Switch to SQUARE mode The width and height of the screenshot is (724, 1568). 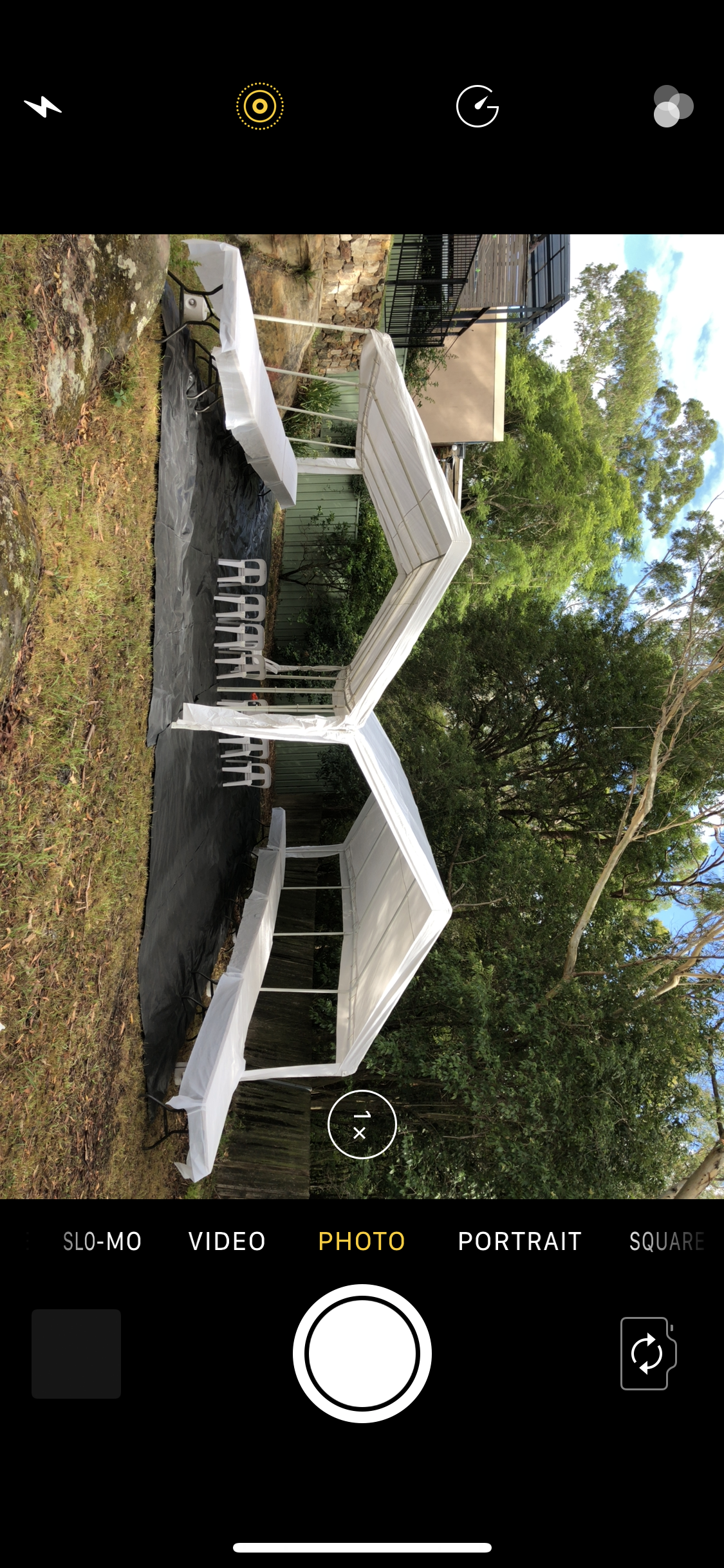click(x=667, y=1241)
